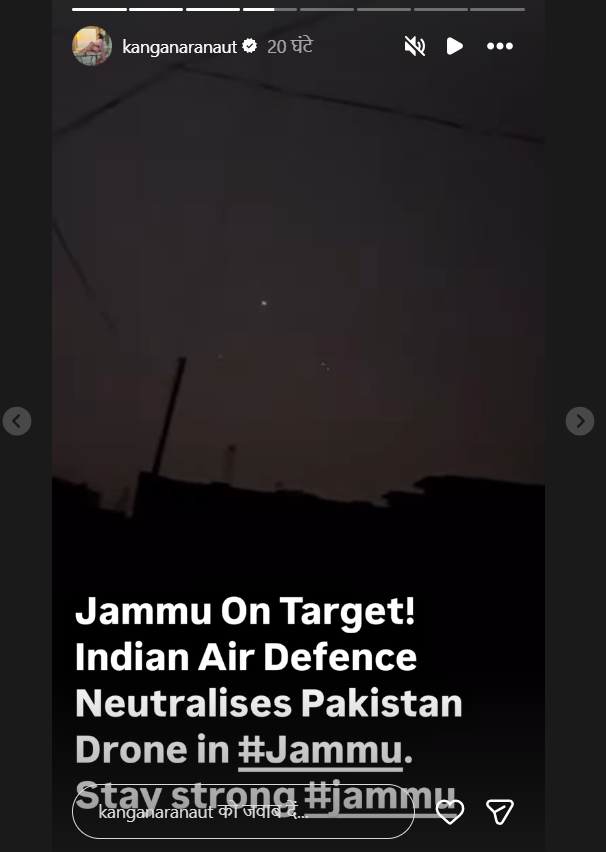This screenshot has height=852, width=606.
Task: Share this story via direct message
Action: [500, 812]
